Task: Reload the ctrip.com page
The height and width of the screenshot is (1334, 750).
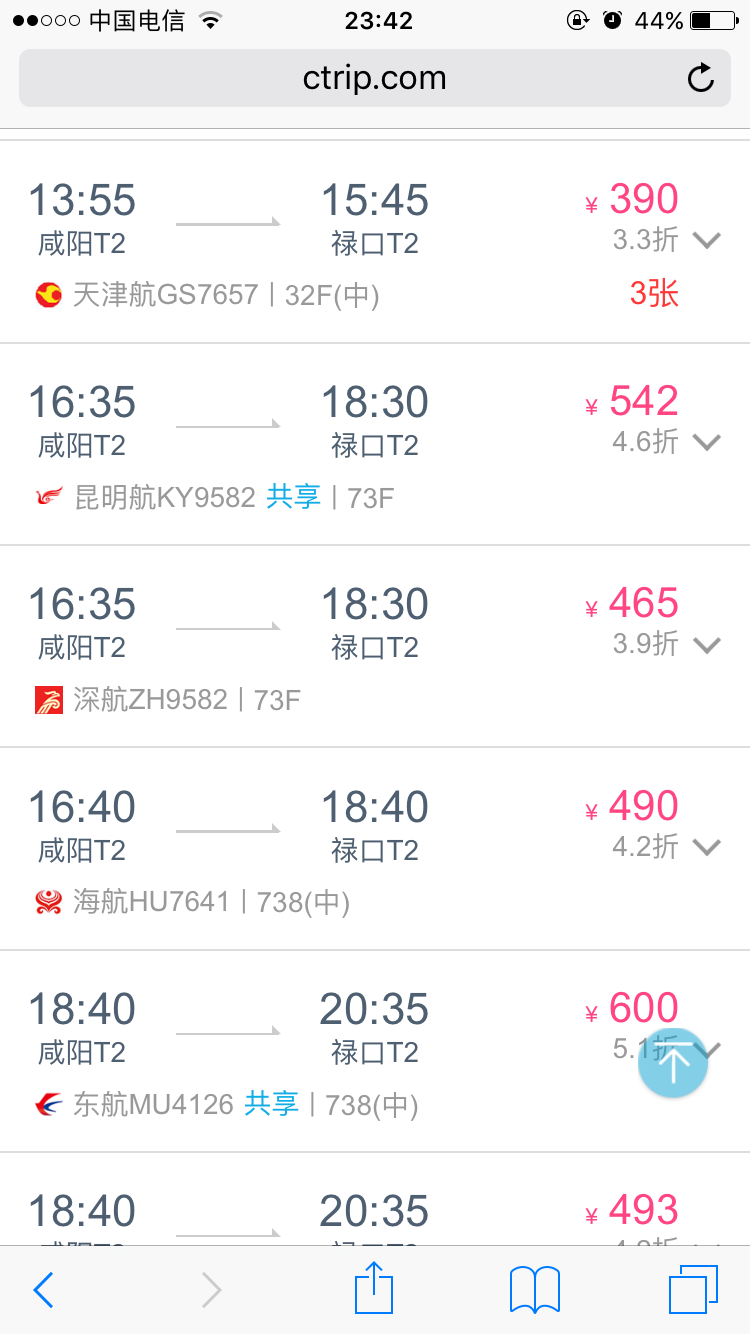Action: click(x=700, y=78)
